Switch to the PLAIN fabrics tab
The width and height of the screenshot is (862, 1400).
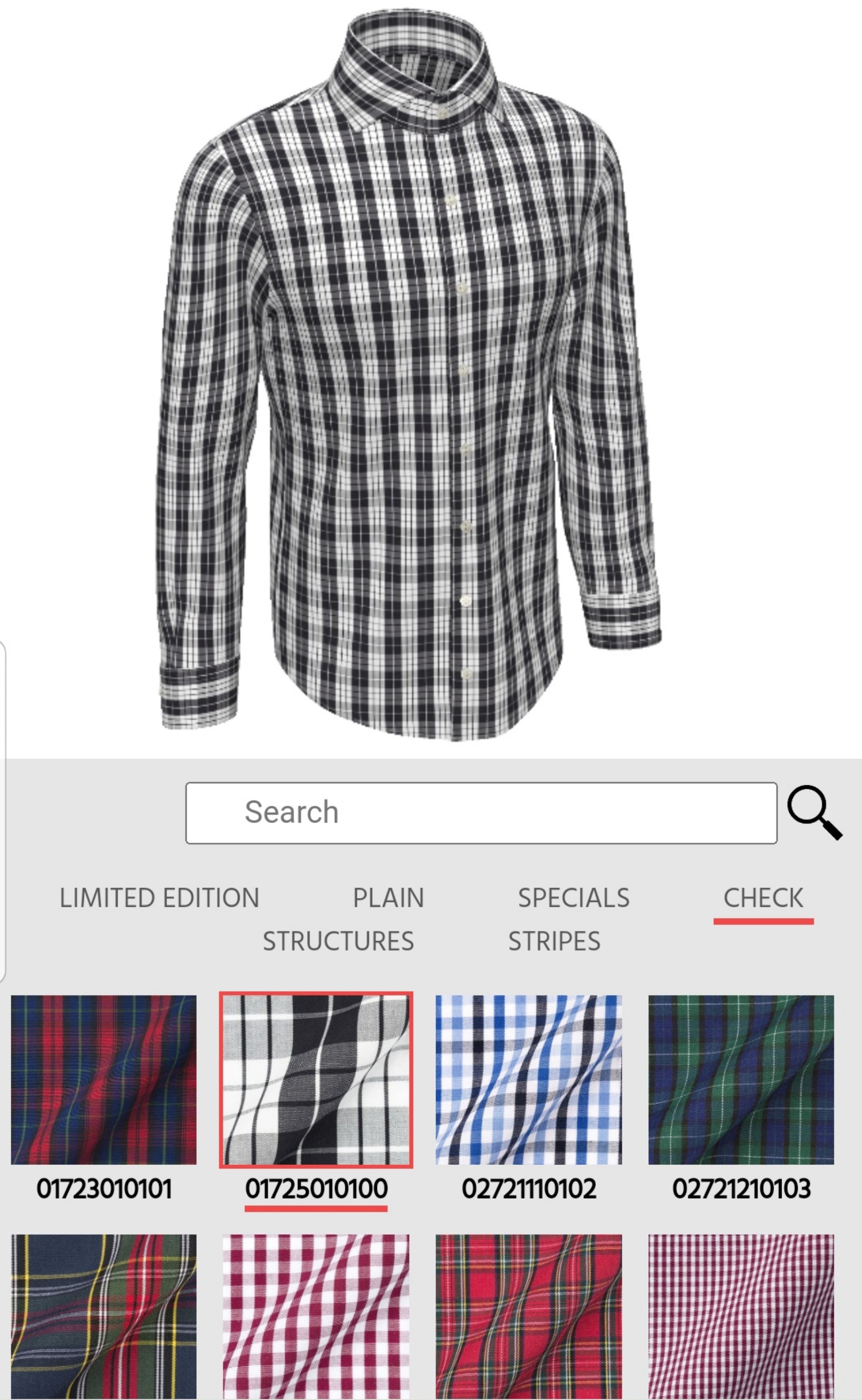click(388, 898)
